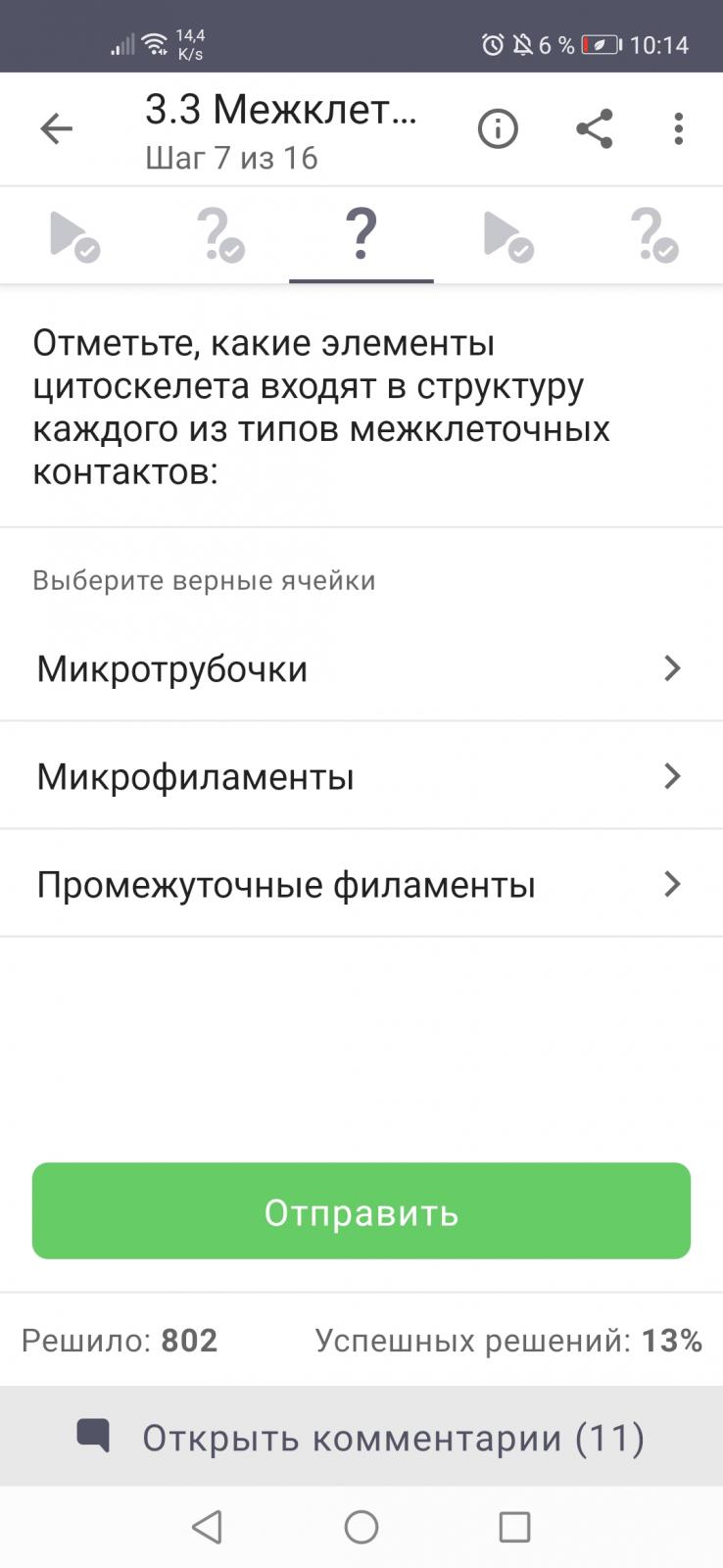Select the current question step tab
The height and width of the screenshot is (1568, 723).
[361, 235]
